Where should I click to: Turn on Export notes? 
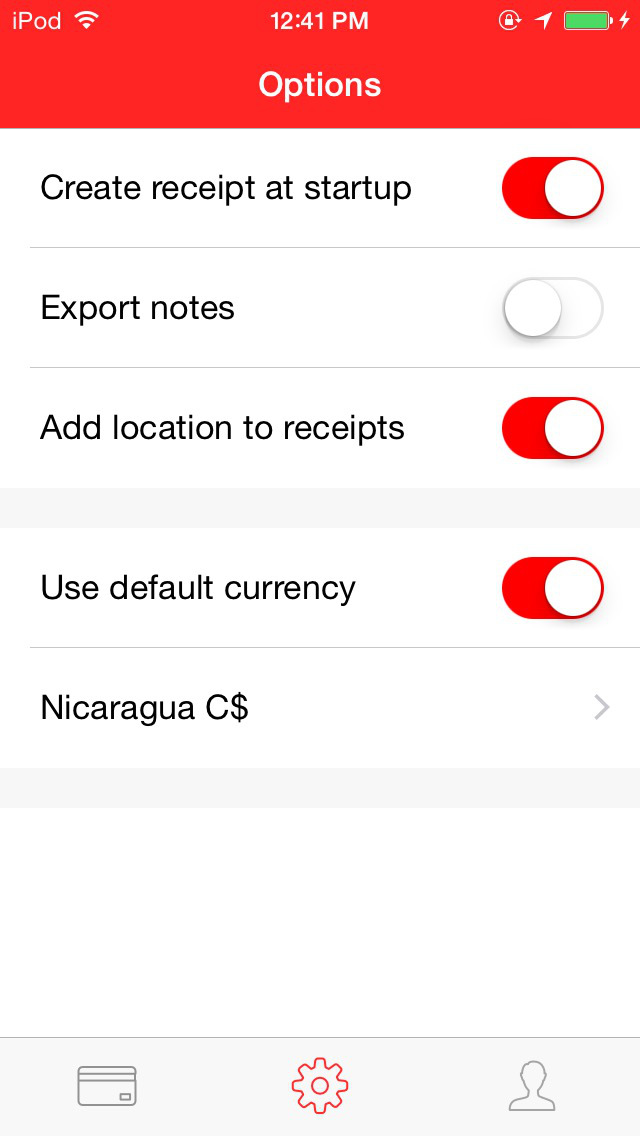click(552, 308)
